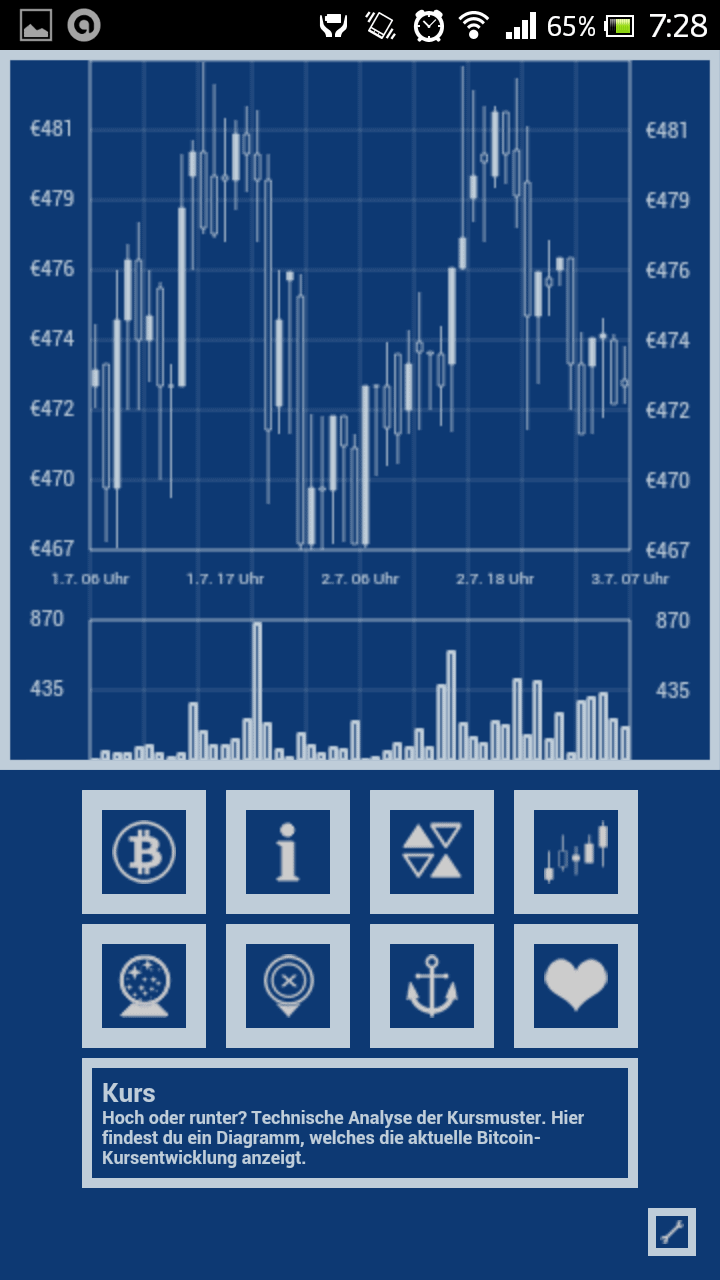Open the anchor tile

[x=432, y=986]
